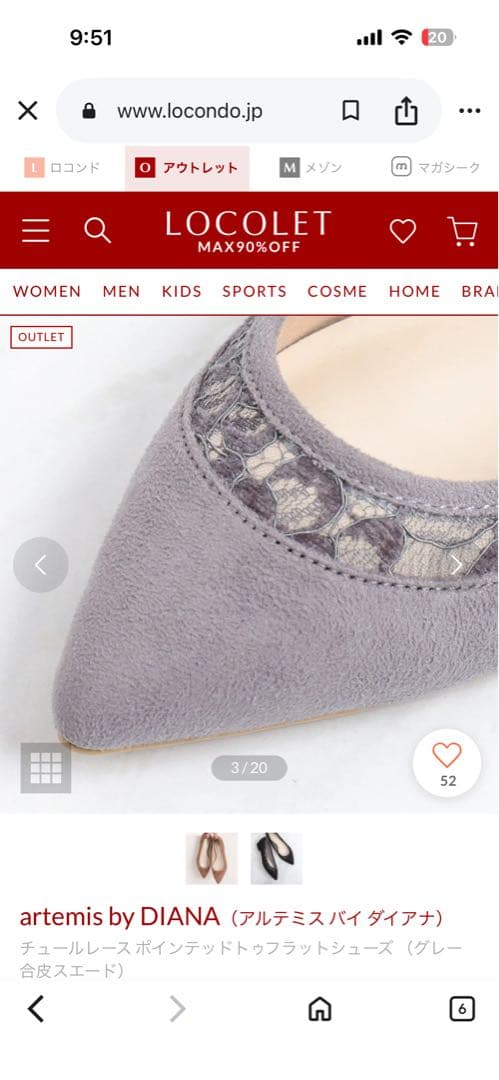Open the LOCOLET search icon
Image resolution: width=499 pixels, height=1080 pixels.
coord(97,231)
